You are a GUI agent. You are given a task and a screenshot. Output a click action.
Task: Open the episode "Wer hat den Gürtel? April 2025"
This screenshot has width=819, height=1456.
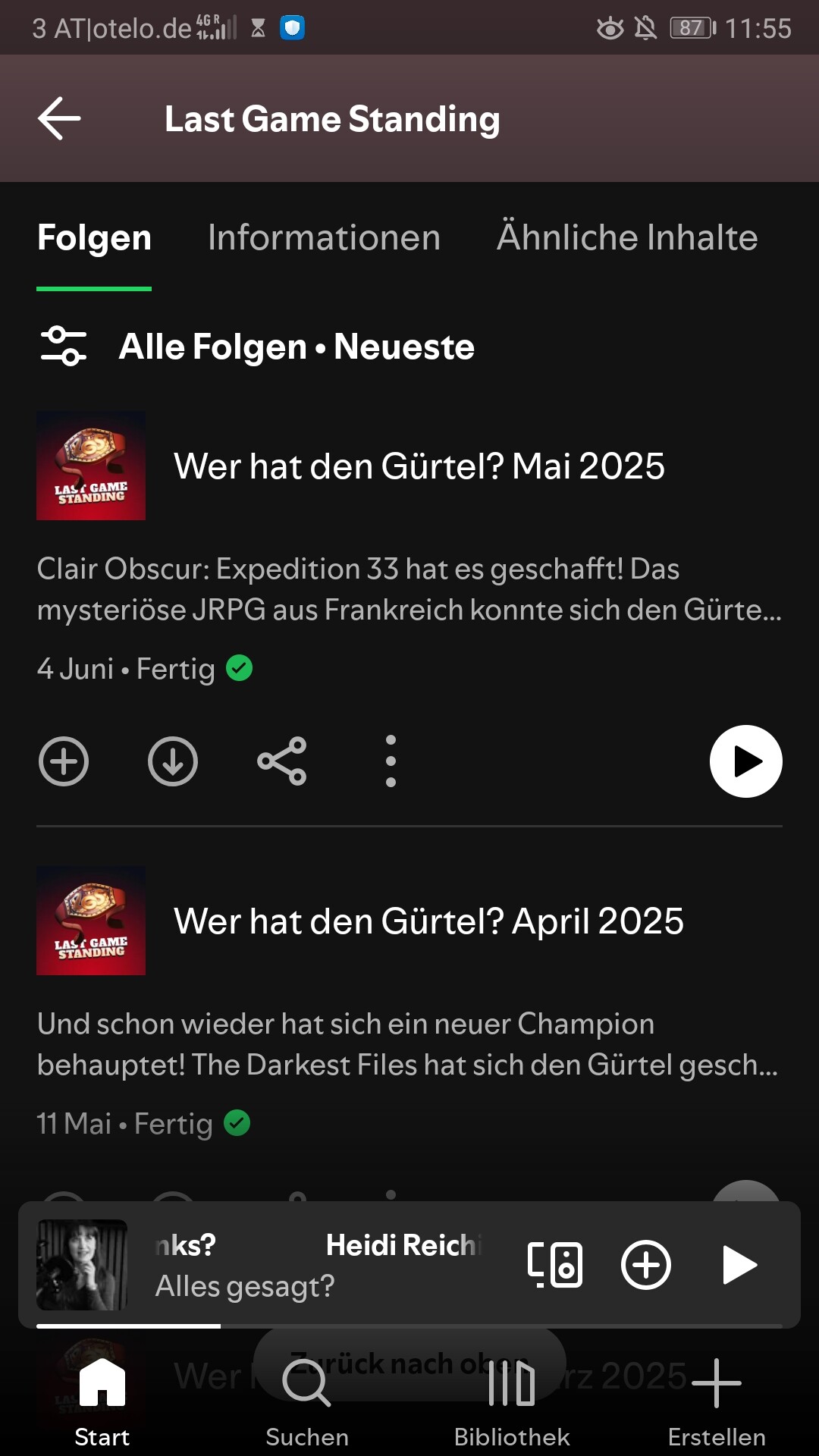click(428, 921)
